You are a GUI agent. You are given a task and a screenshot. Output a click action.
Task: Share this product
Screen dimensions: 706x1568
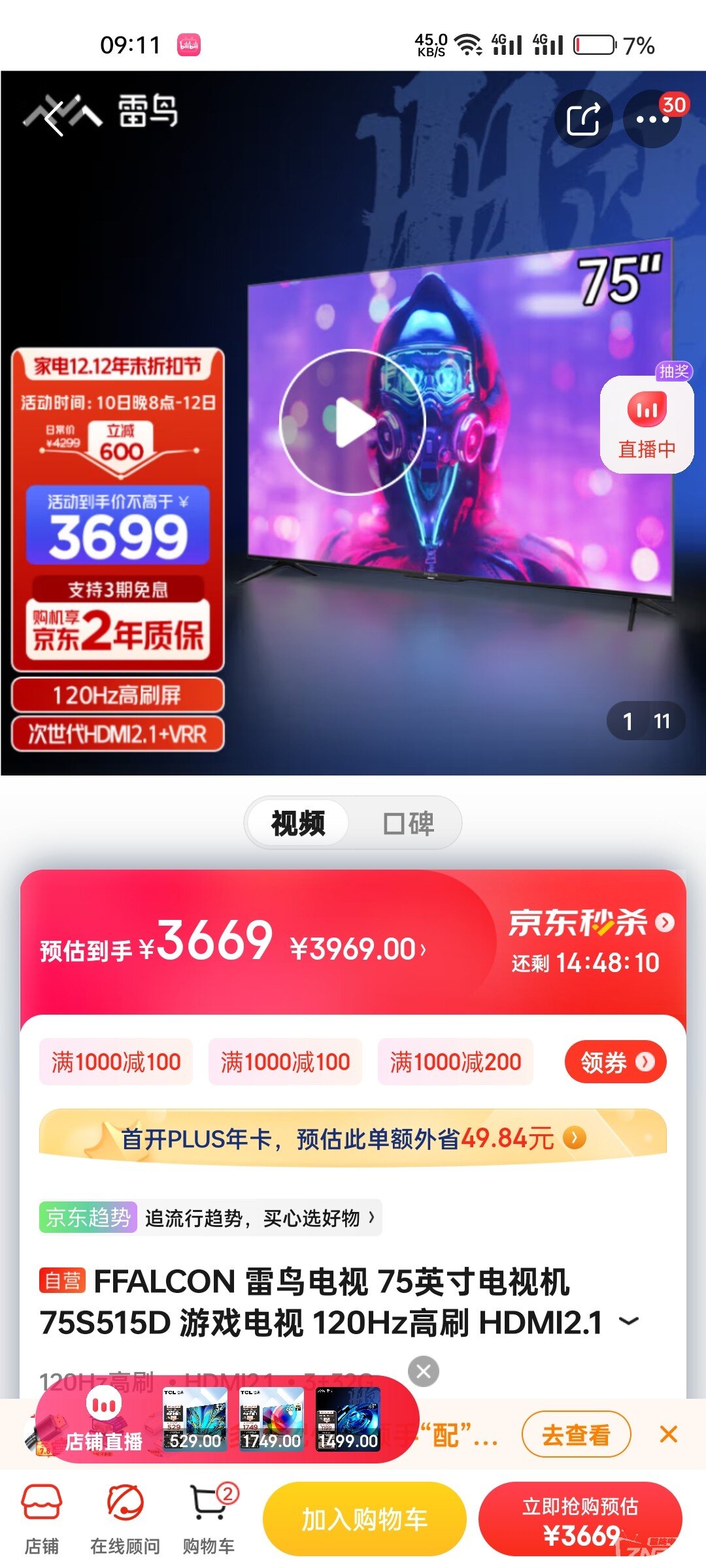pyautogui.click(x=583, y=119)
